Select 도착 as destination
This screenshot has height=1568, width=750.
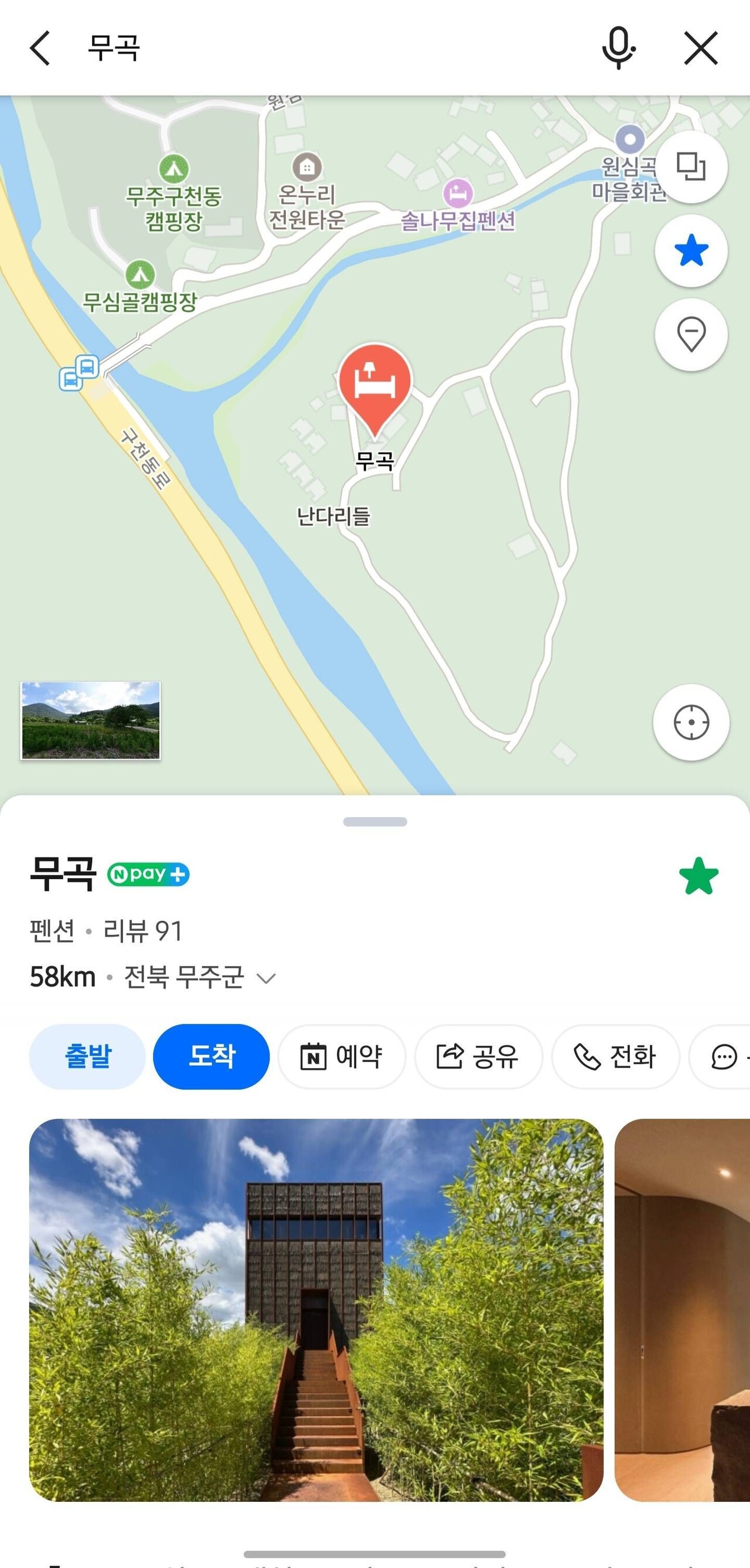pos(210,1057)
